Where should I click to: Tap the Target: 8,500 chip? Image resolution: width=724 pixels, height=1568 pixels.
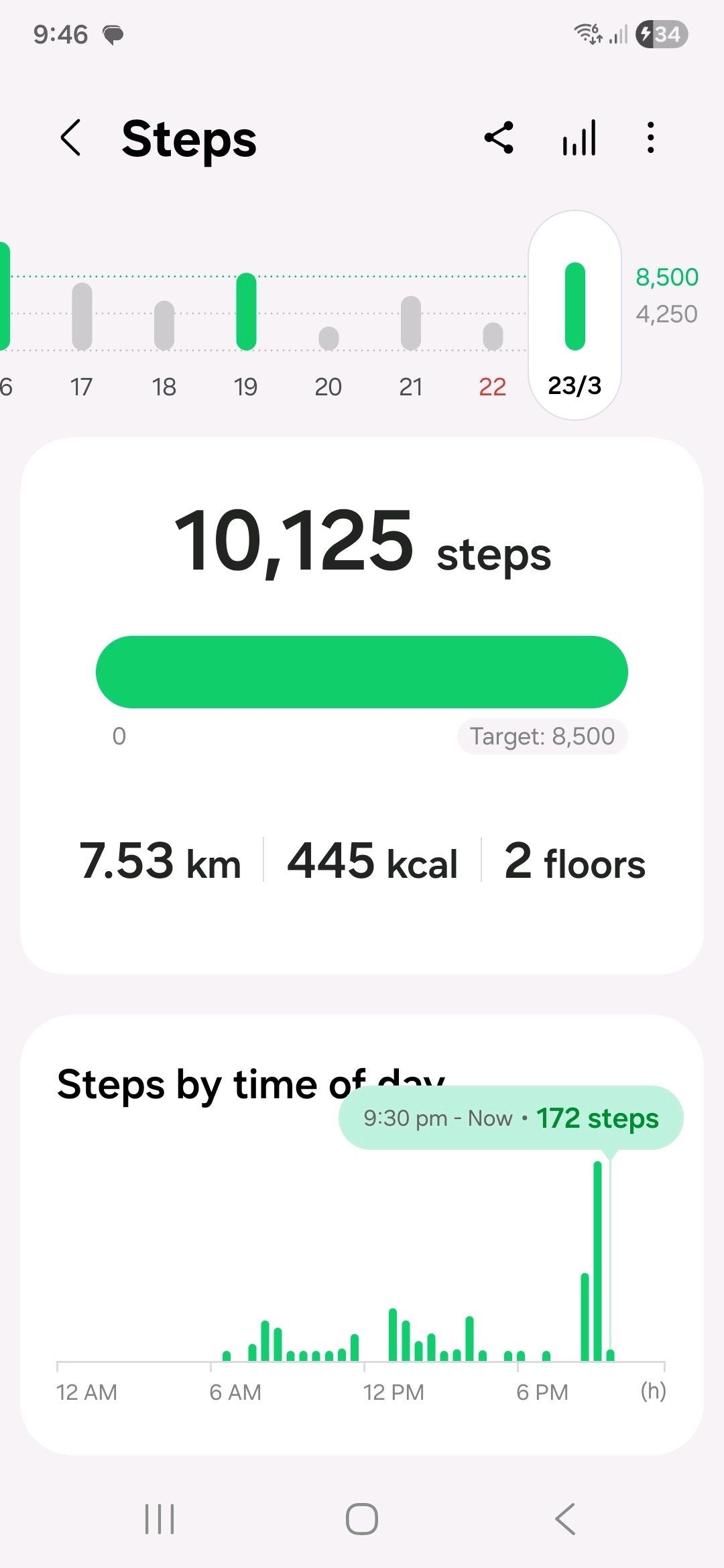(x=542, y=736)
